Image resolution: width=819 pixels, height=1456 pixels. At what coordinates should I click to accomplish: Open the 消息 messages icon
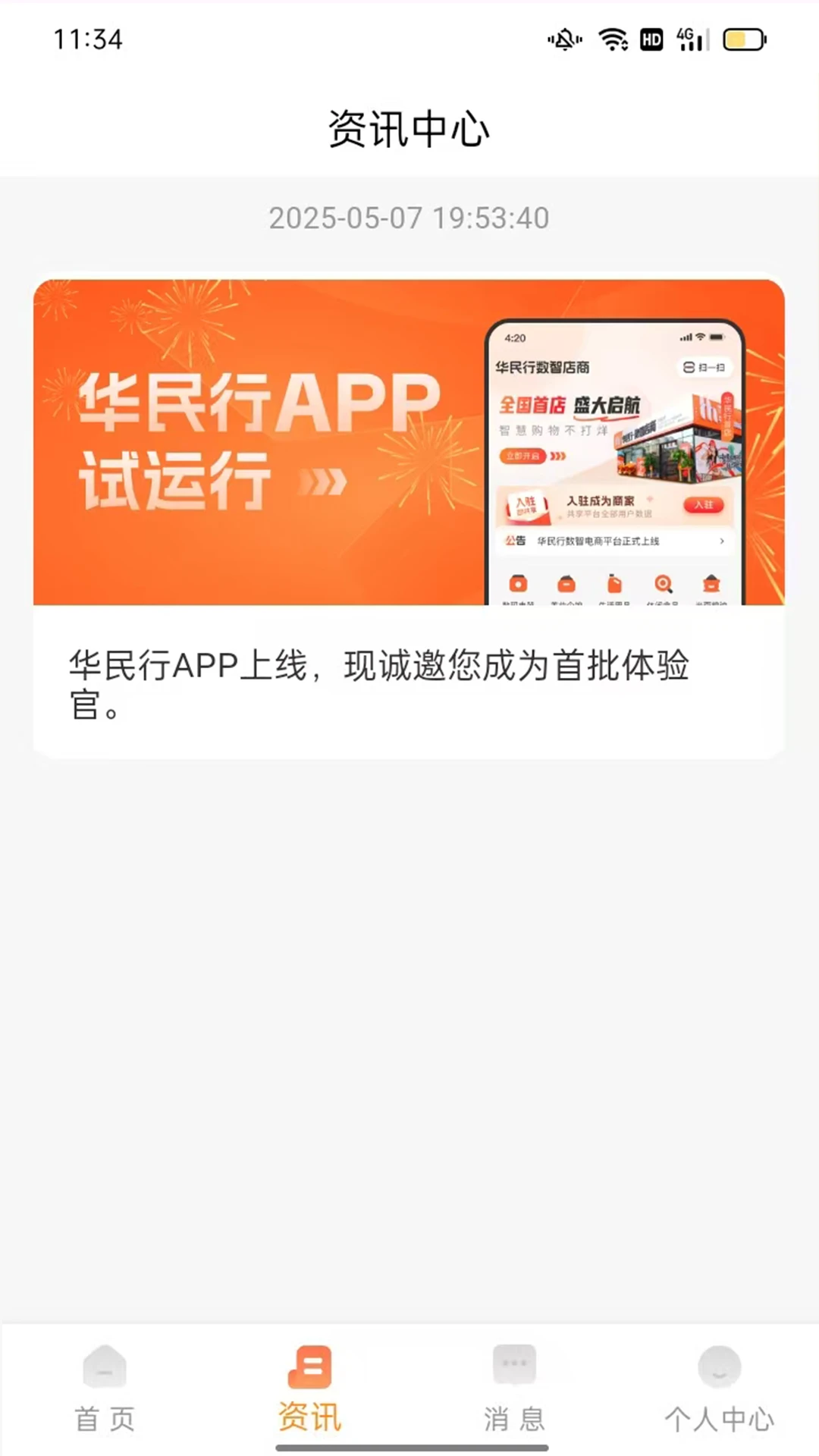513,1365
